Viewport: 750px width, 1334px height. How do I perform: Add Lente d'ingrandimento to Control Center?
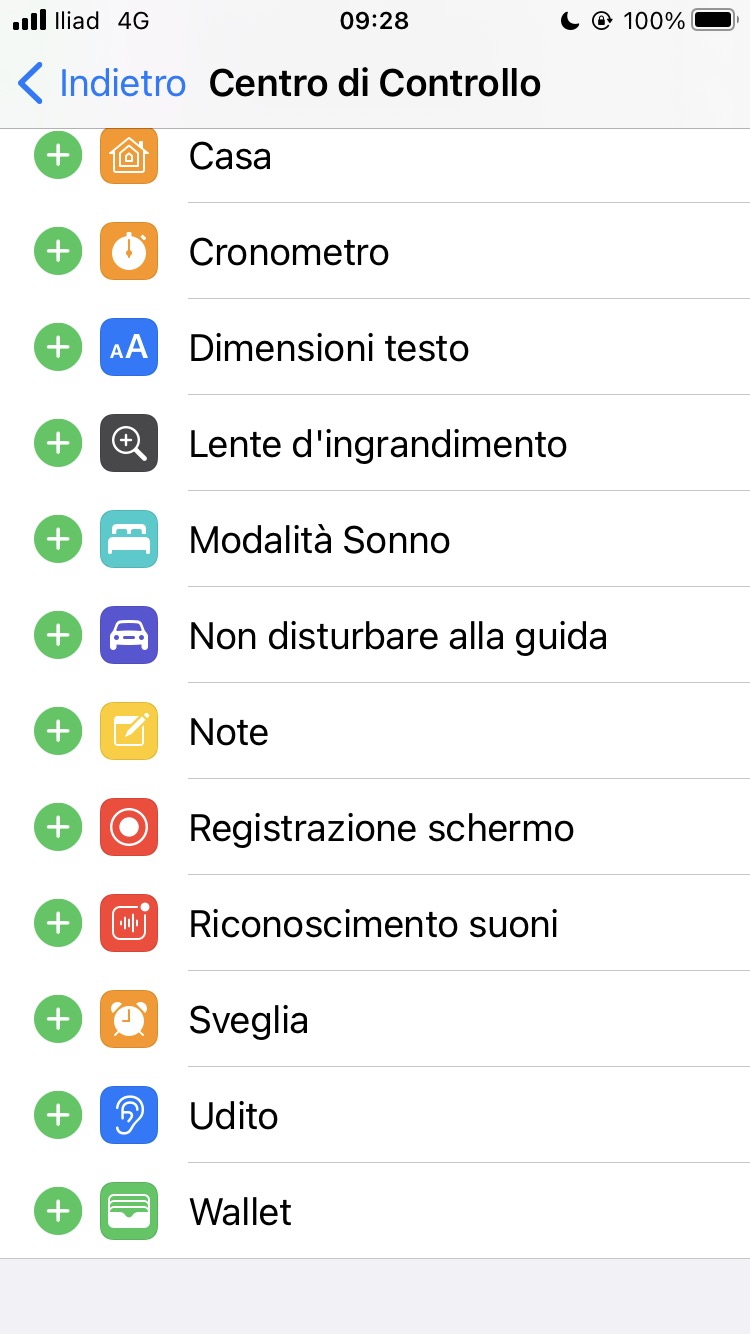pyautogui.click(x=58, y=443)
